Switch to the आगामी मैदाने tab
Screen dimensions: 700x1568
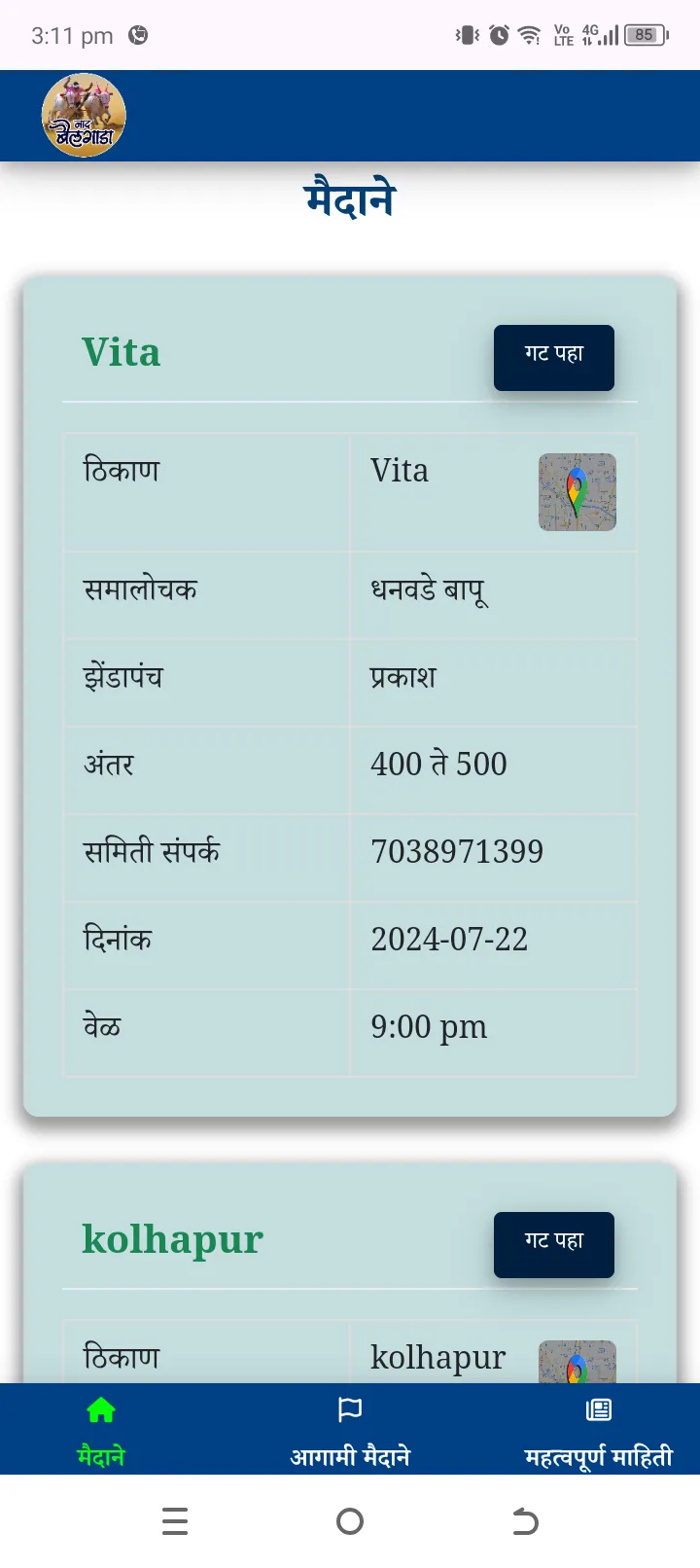(350, 1430)
